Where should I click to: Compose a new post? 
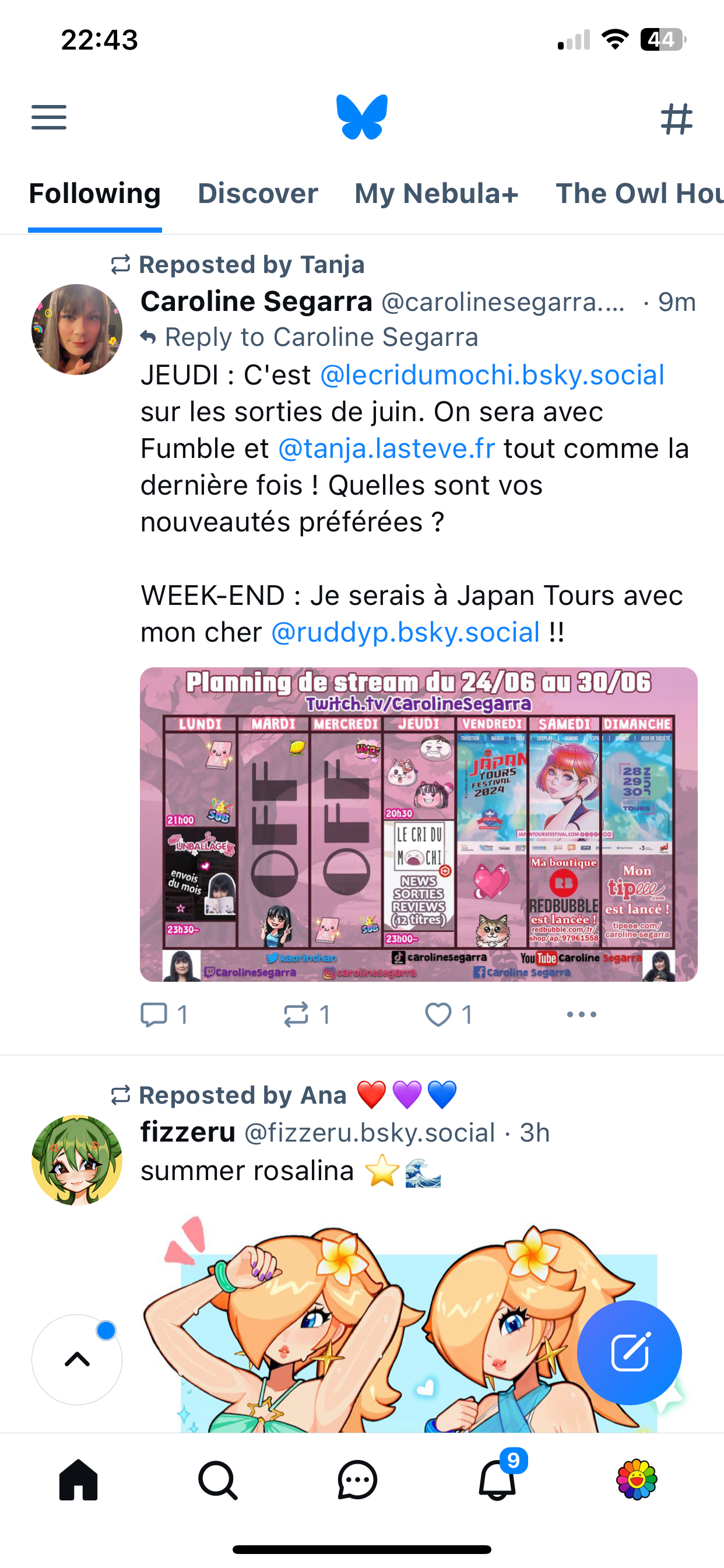pyautogui.click(x=629, y=1353)
